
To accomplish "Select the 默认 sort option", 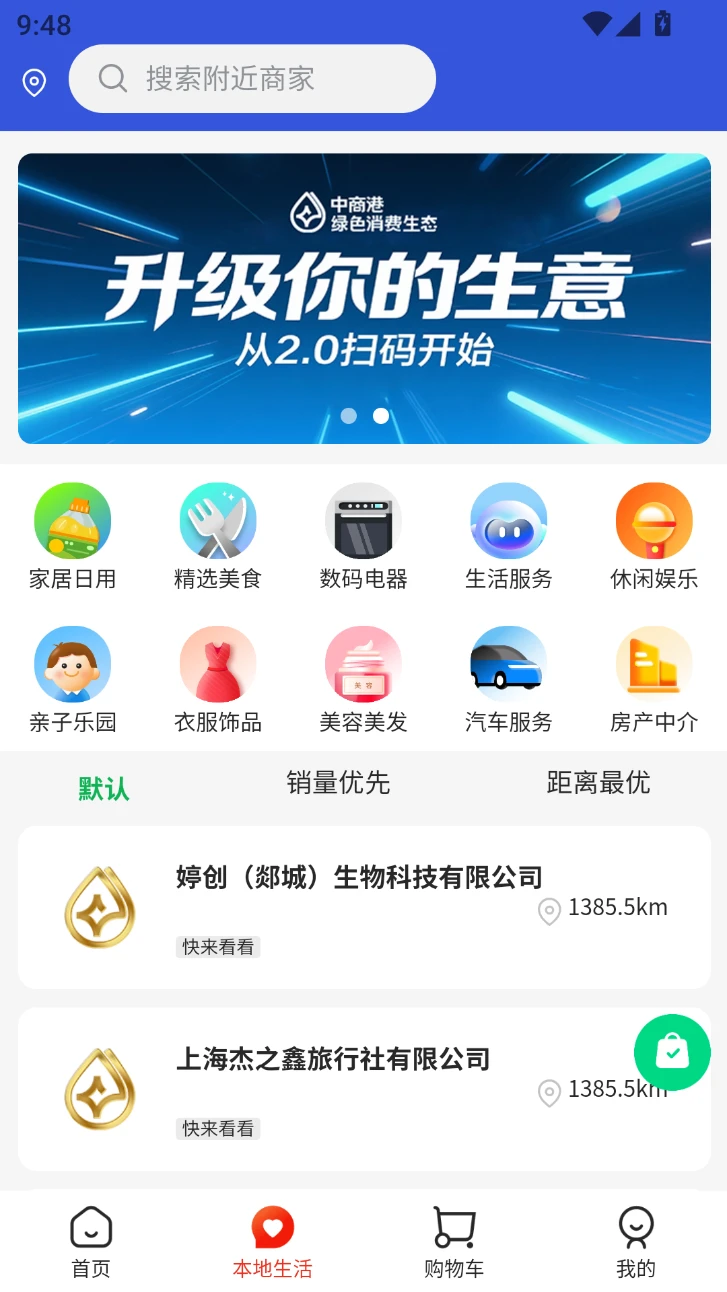I will pos(103,784).
